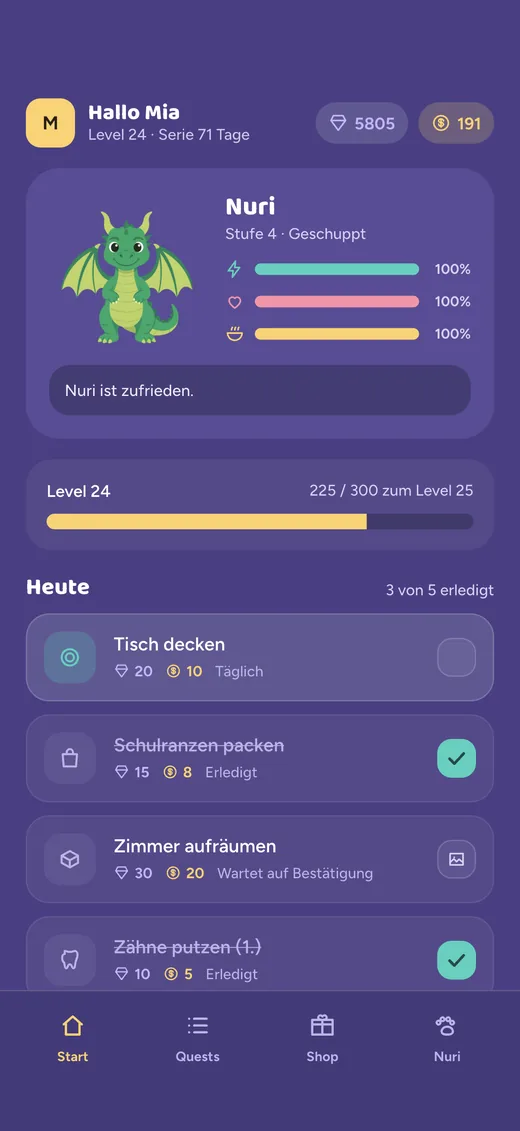This screenshot has width=520, height=1131.
Task: Open the 191 coins balance
Action: click(x=457, y=123)
